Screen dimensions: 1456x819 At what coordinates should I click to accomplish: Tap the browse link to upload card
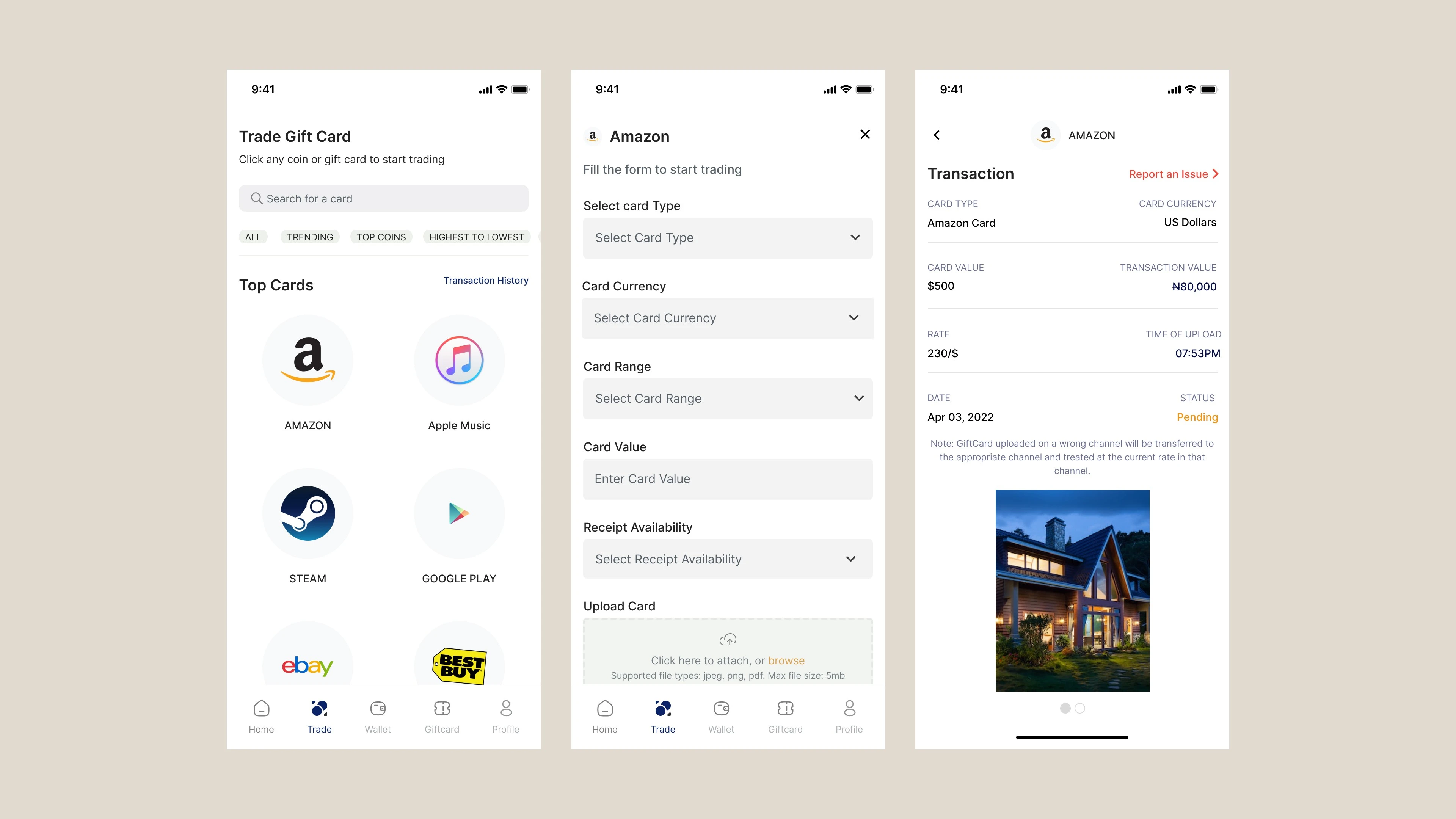tap(786, 660)
